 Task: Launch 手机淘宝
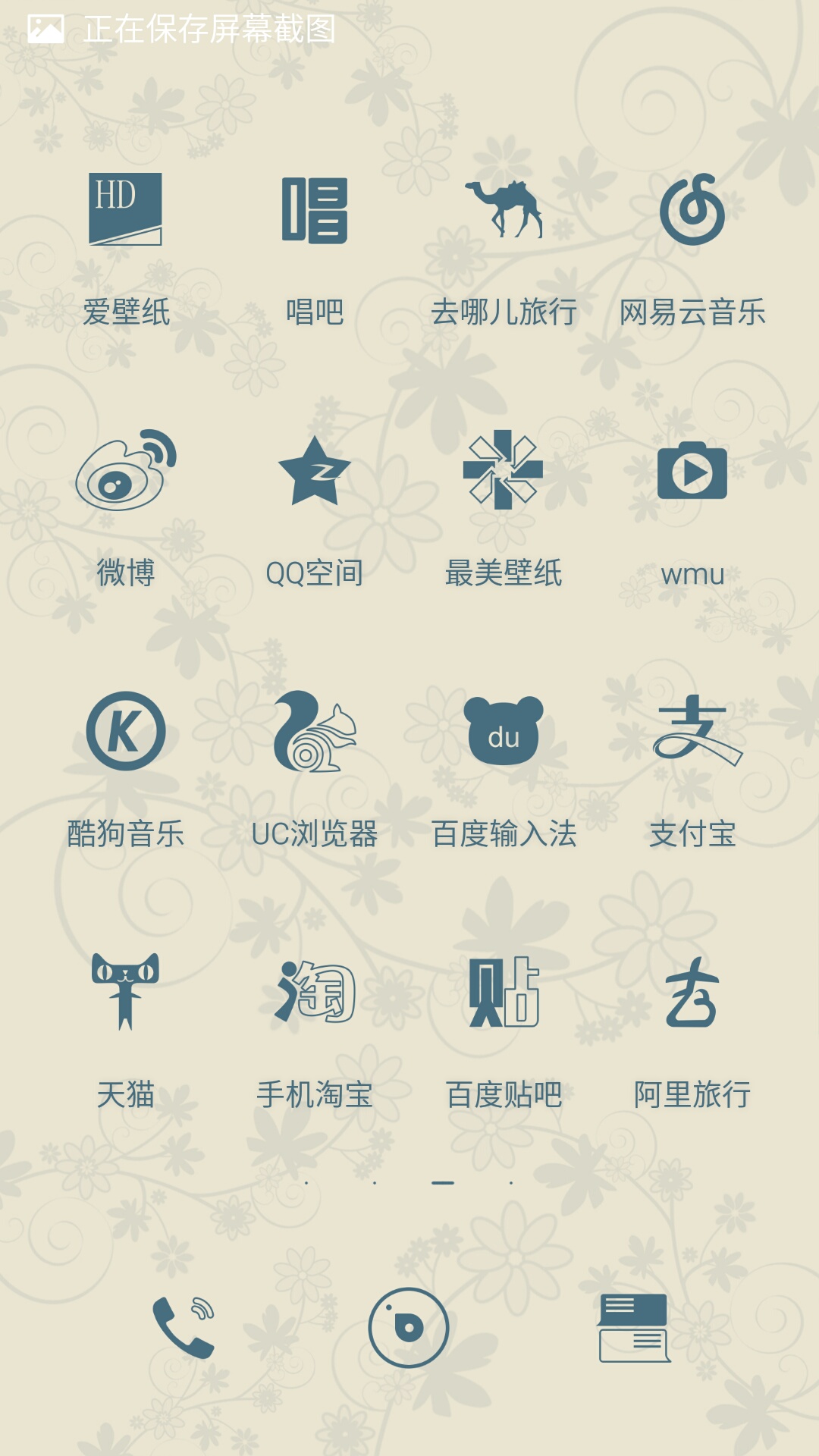pos(315,993)
